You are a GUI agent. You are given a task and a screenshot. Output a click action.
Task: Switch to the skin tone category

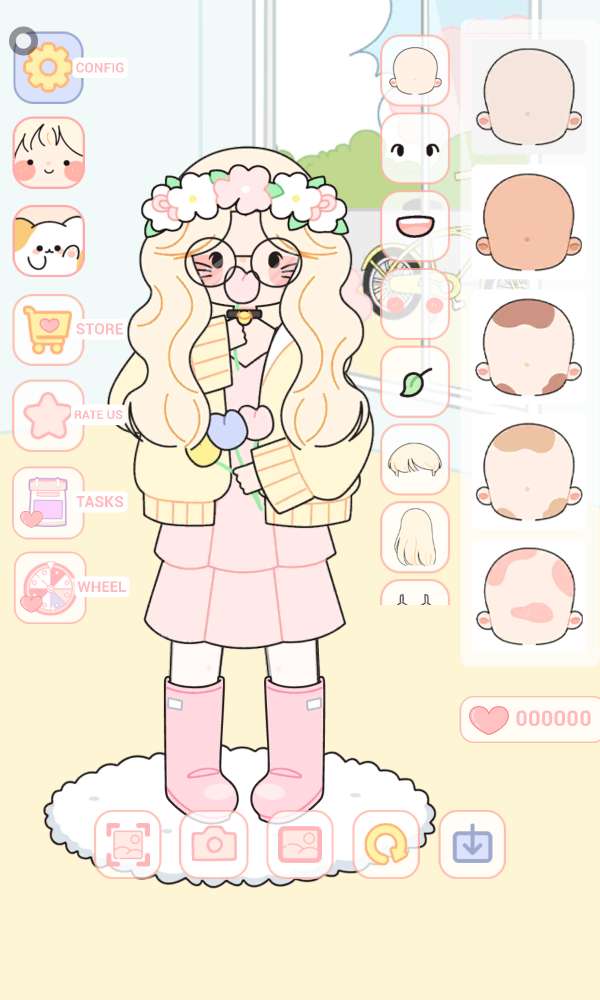[414, 70]
